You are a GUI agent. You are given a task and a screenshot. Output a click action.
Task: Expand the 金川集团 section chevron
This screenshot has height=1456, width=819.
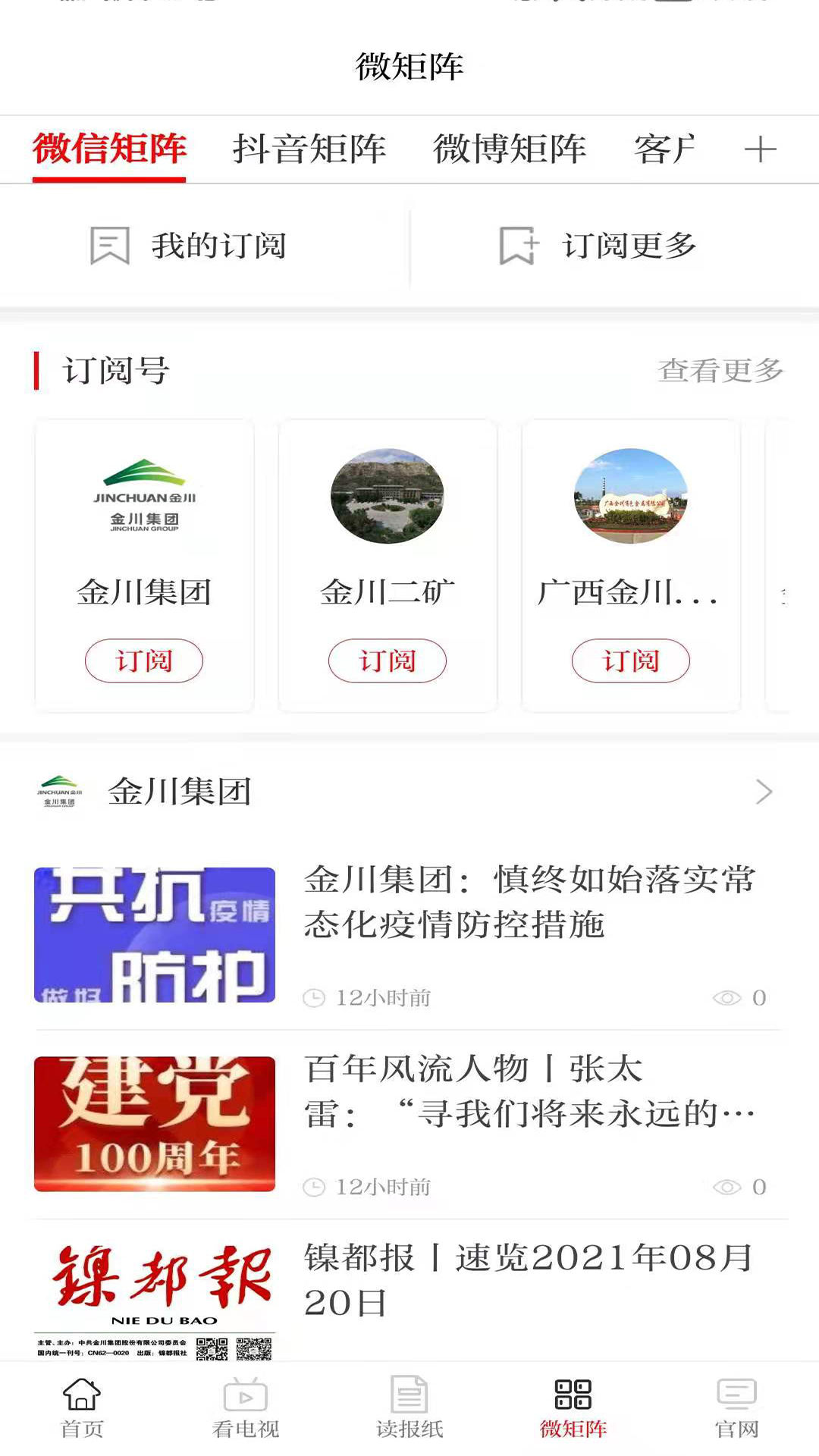coord(764,792)
